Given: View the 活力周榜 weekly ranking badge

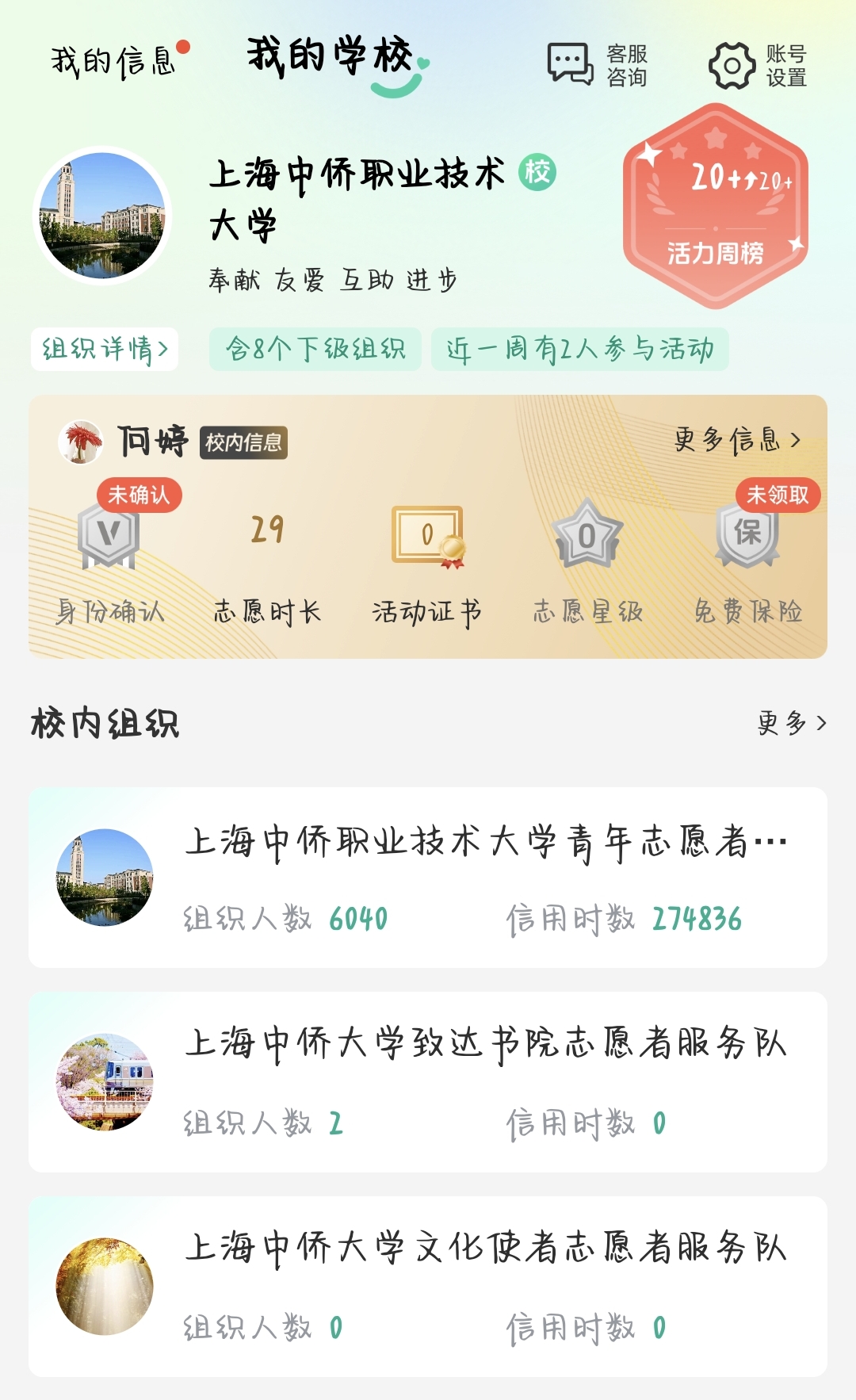Looking at the screenshot, I should [715, 206].
